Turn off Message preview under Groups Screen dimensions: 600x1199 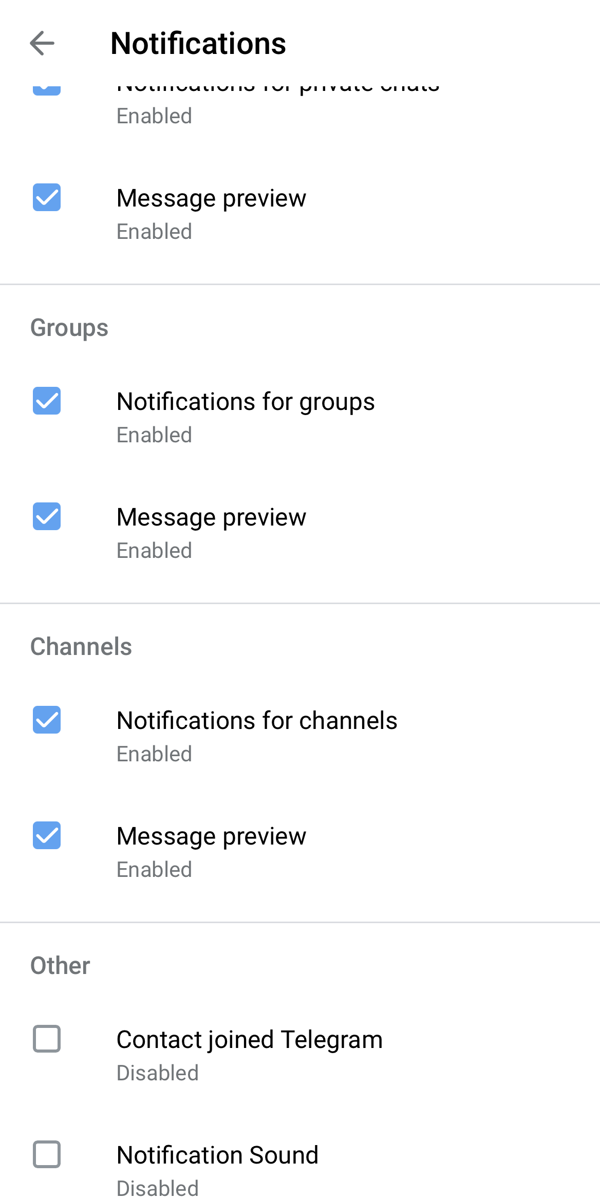tap(47, 517)
